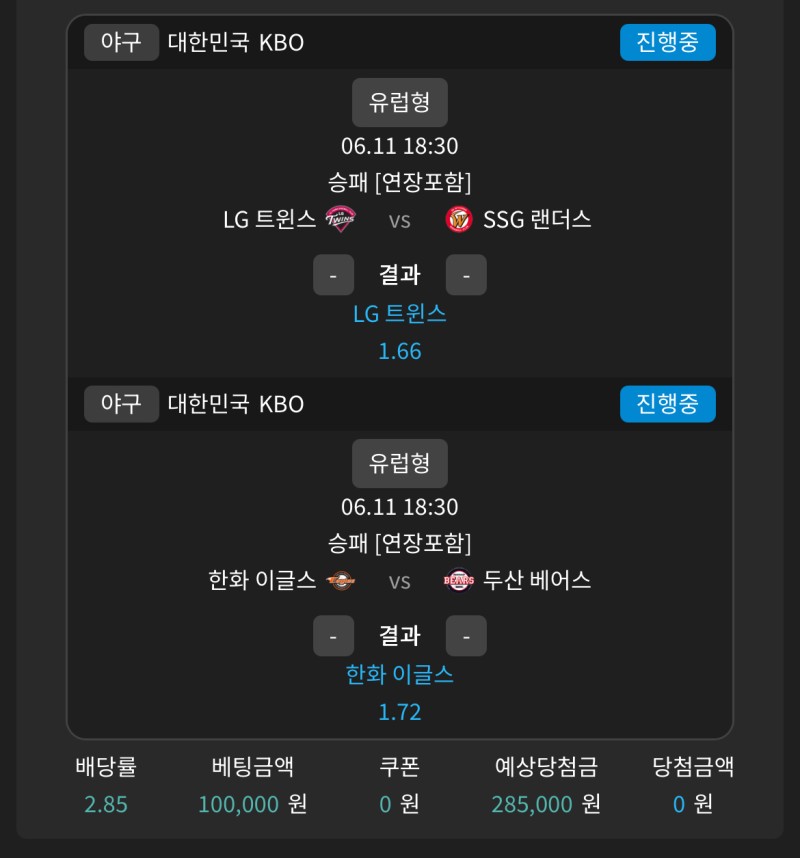Screen dimensions: 800x858
Task: Tap 유럽형 button in LG 트윈스 match
Action: click(x=399, y=102)
